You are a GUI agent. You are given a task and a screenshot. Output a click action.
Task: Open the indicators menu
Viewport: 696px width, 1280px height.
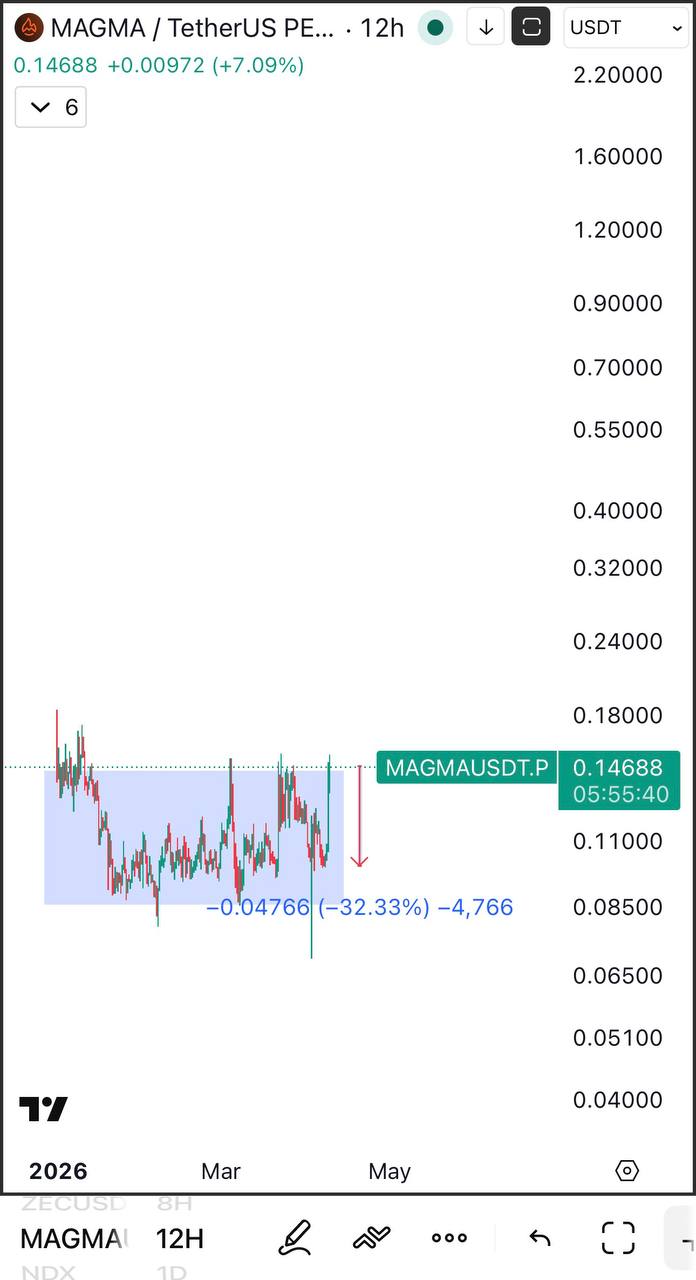point(371,1238)
